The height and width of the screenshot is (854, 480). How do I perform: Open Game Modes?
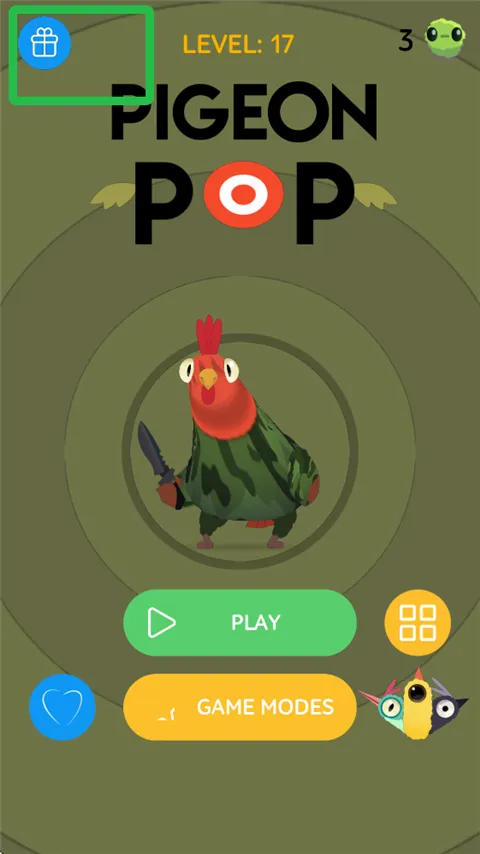tap(240, 707)
